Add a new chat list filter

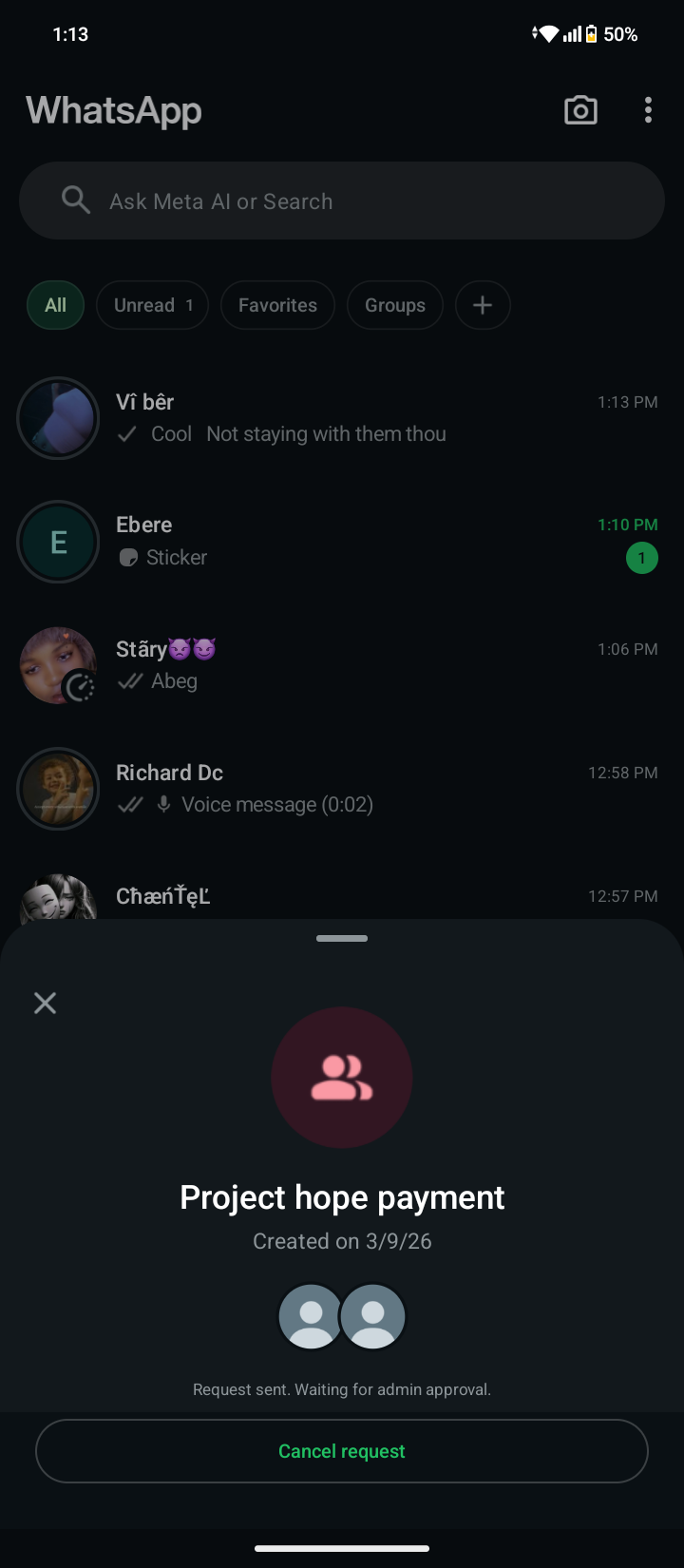coord(483,305)
